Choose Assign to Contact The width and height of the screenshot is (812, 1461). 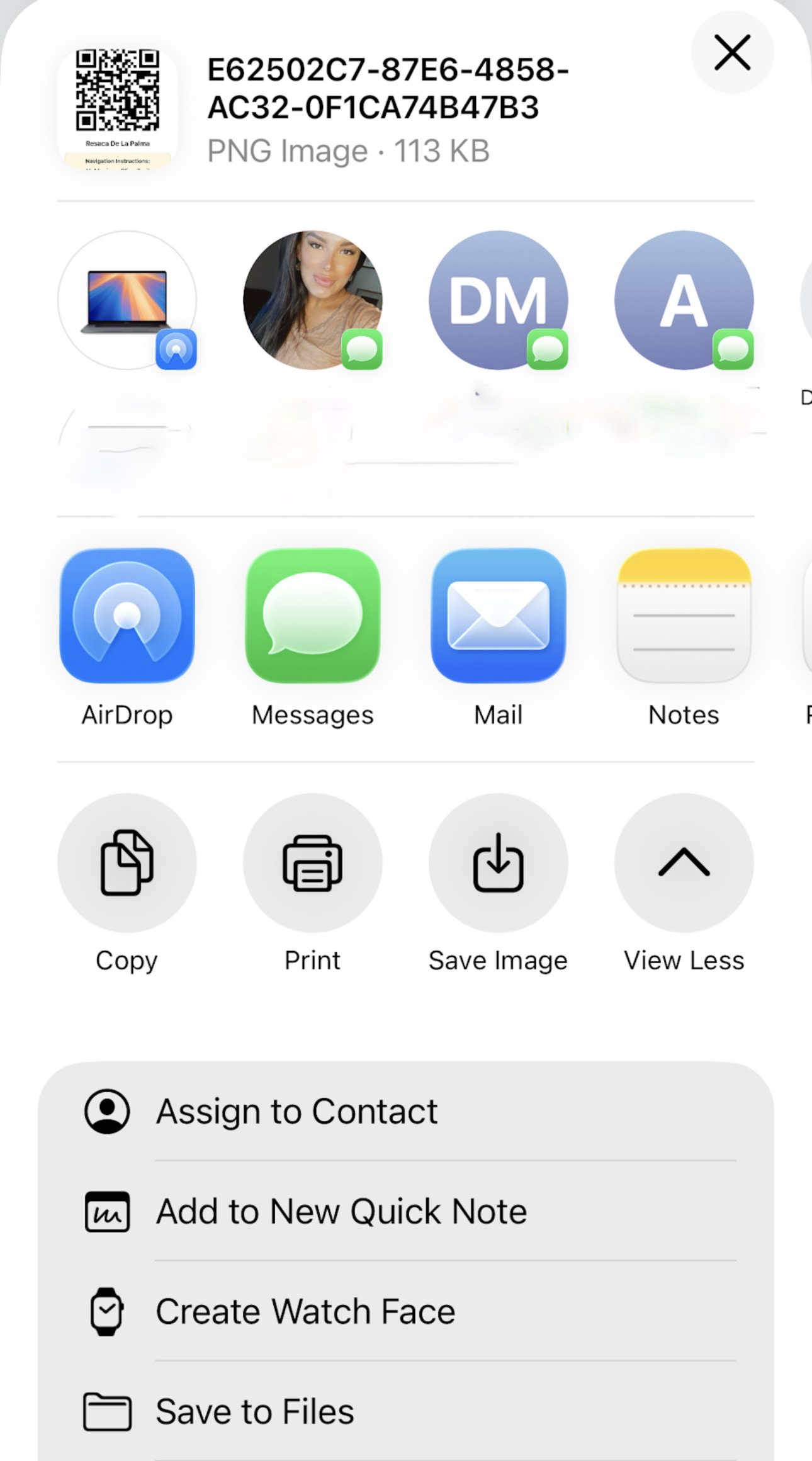tap(406, 1111)
